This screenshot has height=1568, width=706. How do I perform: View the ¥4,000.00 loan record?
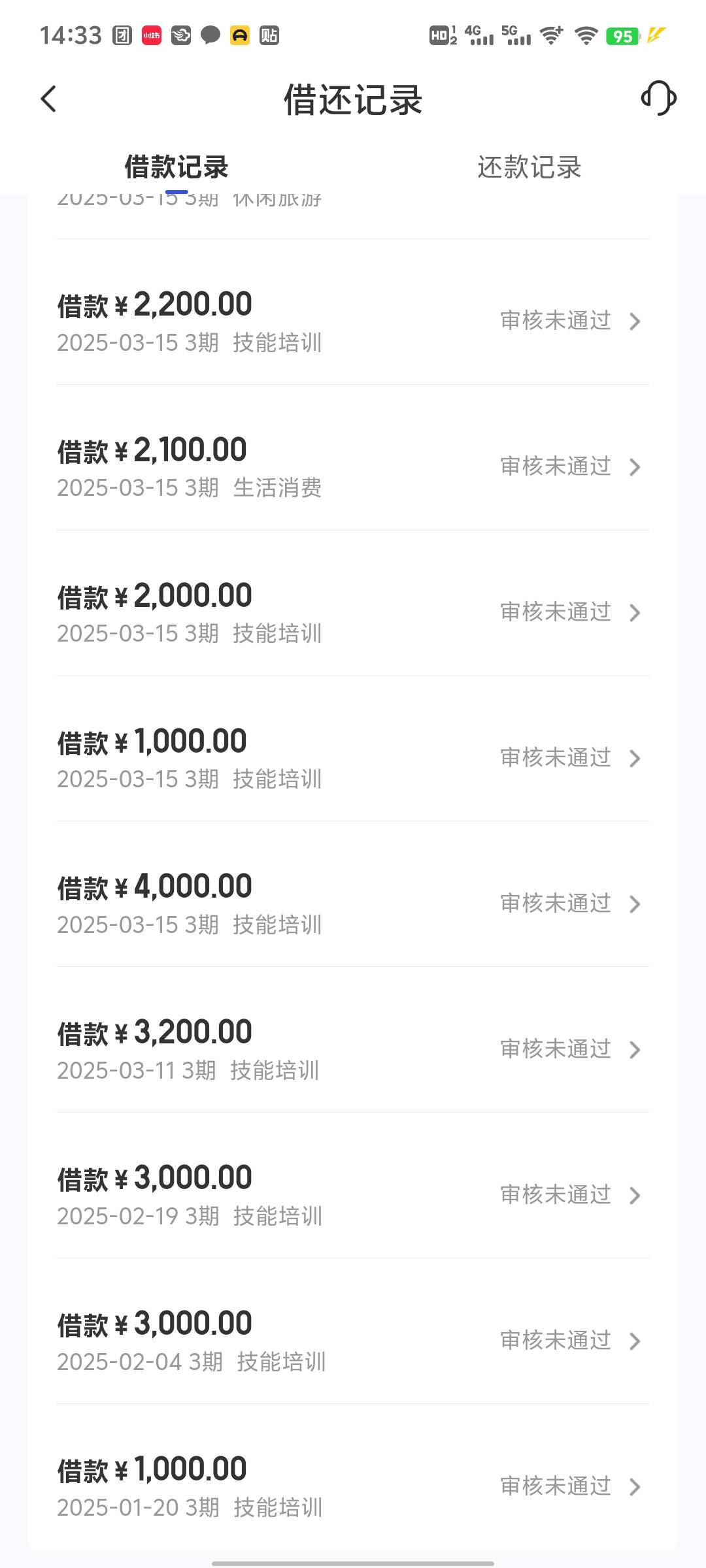point(353,894)
